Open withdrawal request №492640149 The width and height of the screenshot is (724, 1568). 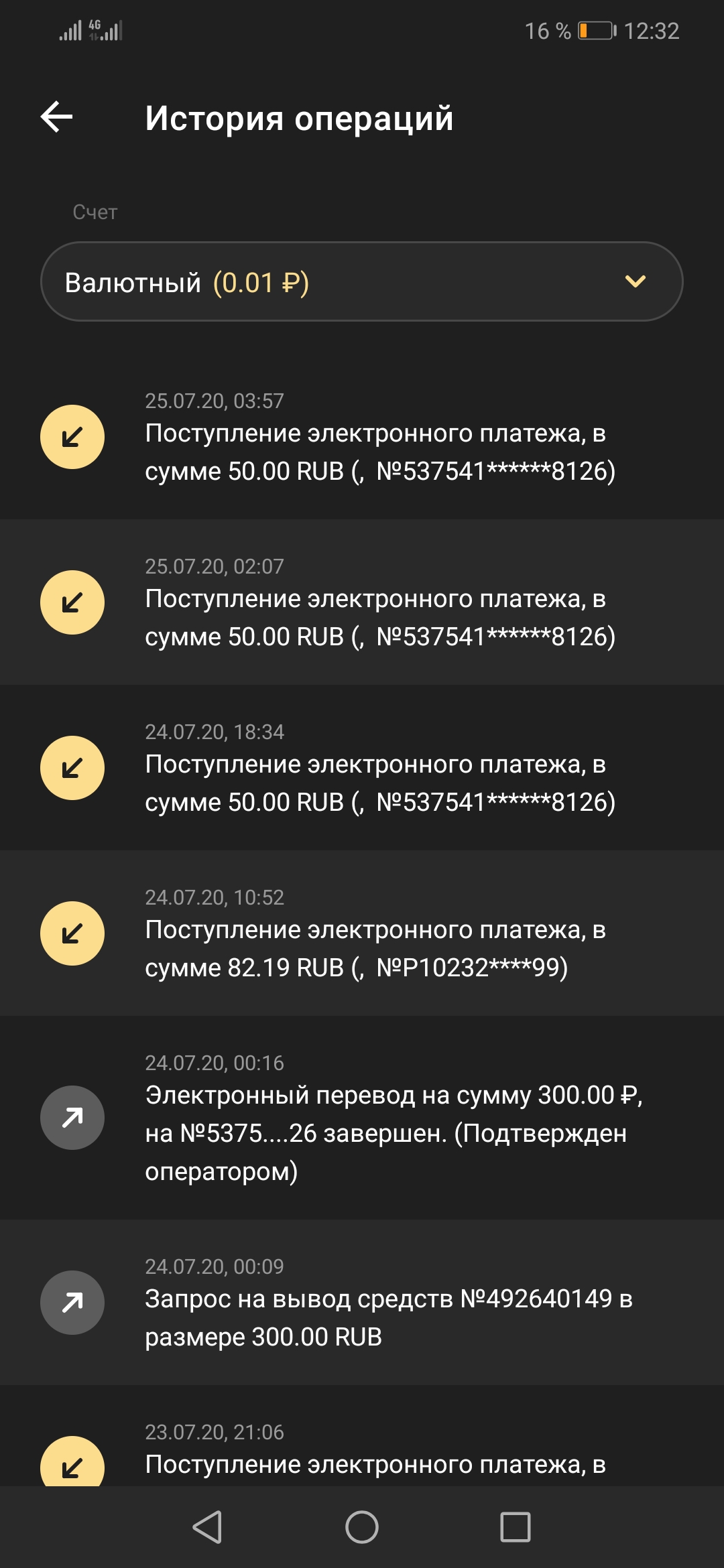pyautogui.click(x=375, y=1303)
